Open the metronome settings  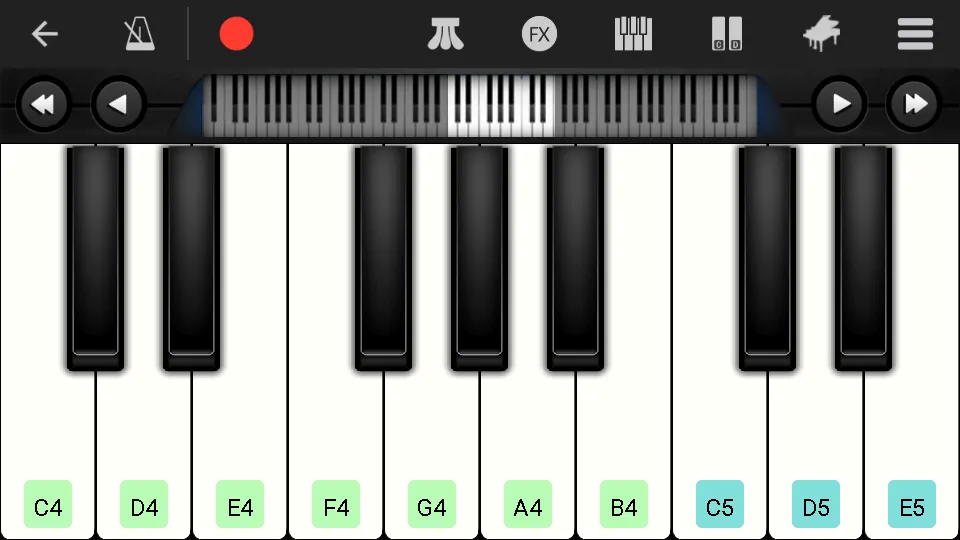[x=139, y=34]
